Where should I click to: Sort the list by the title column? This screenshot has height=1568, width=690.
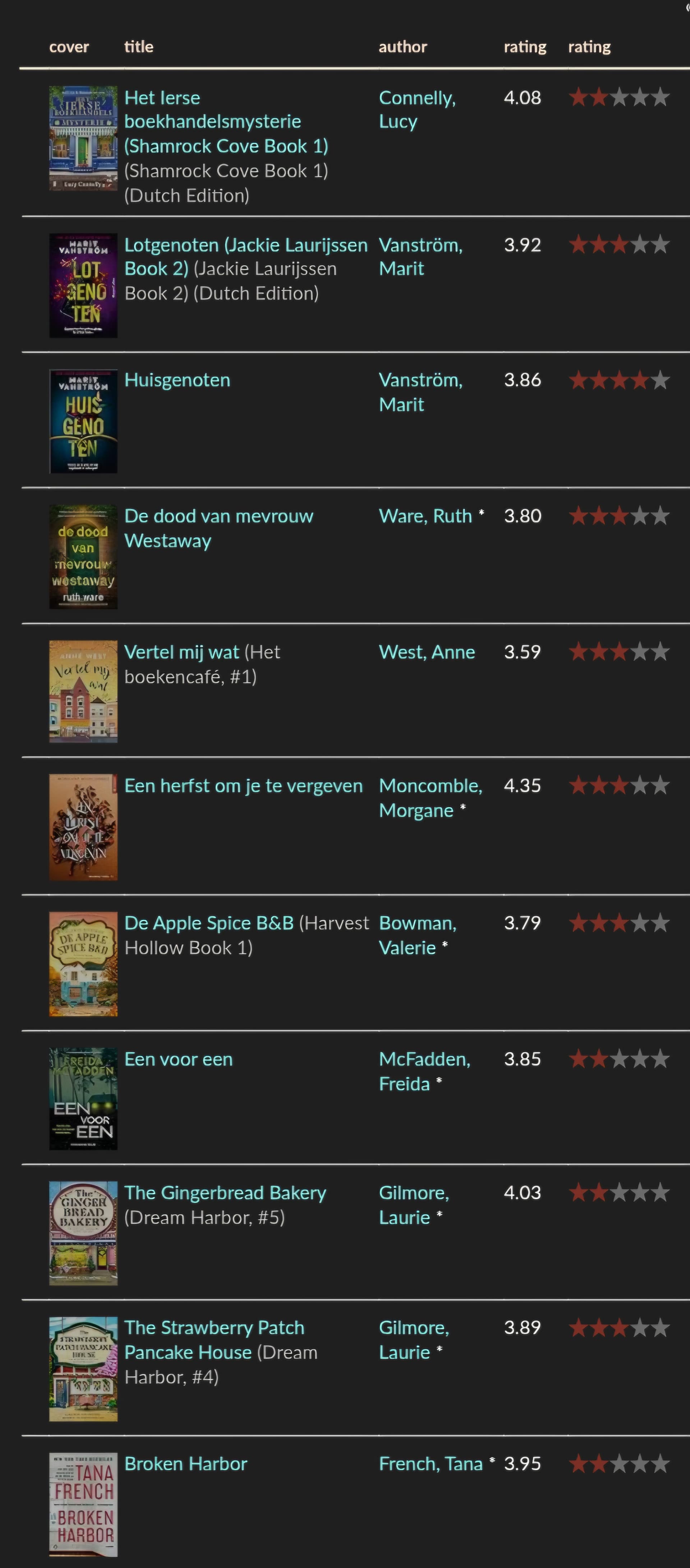[x=139, y=47]
